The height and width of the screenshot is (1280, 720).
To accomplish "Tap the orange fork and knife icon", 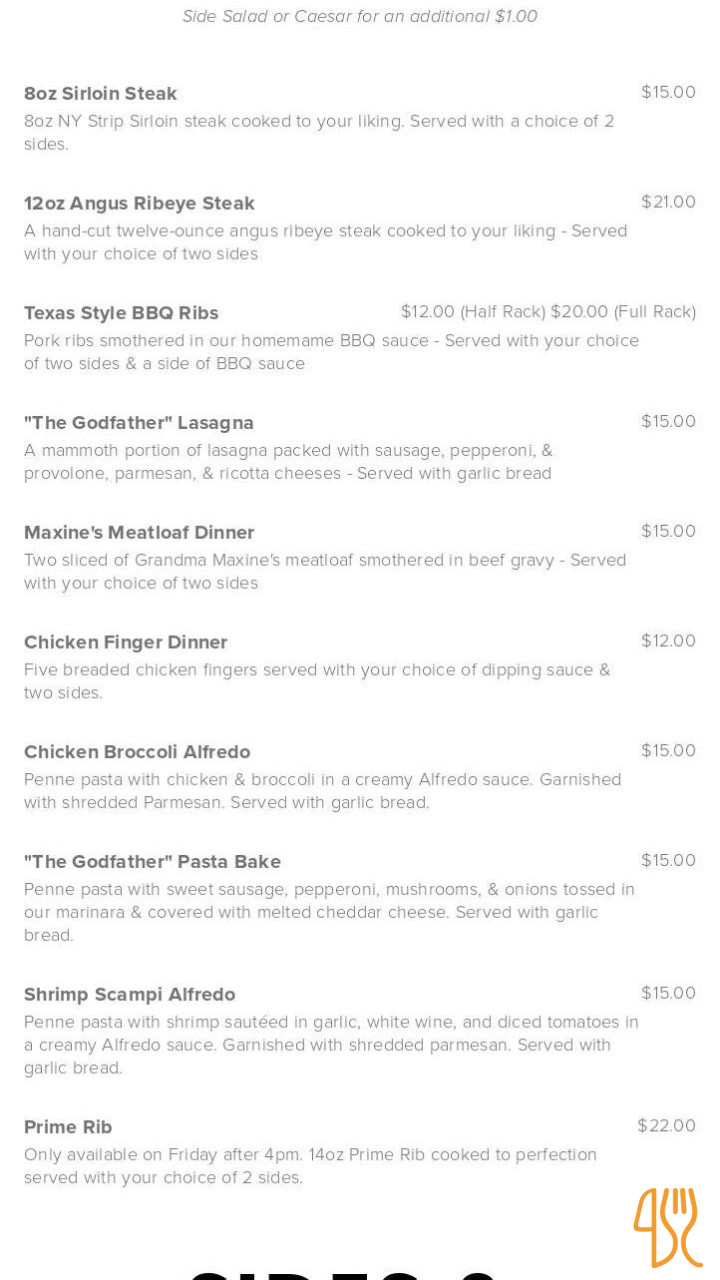I will pos(667,1226).
